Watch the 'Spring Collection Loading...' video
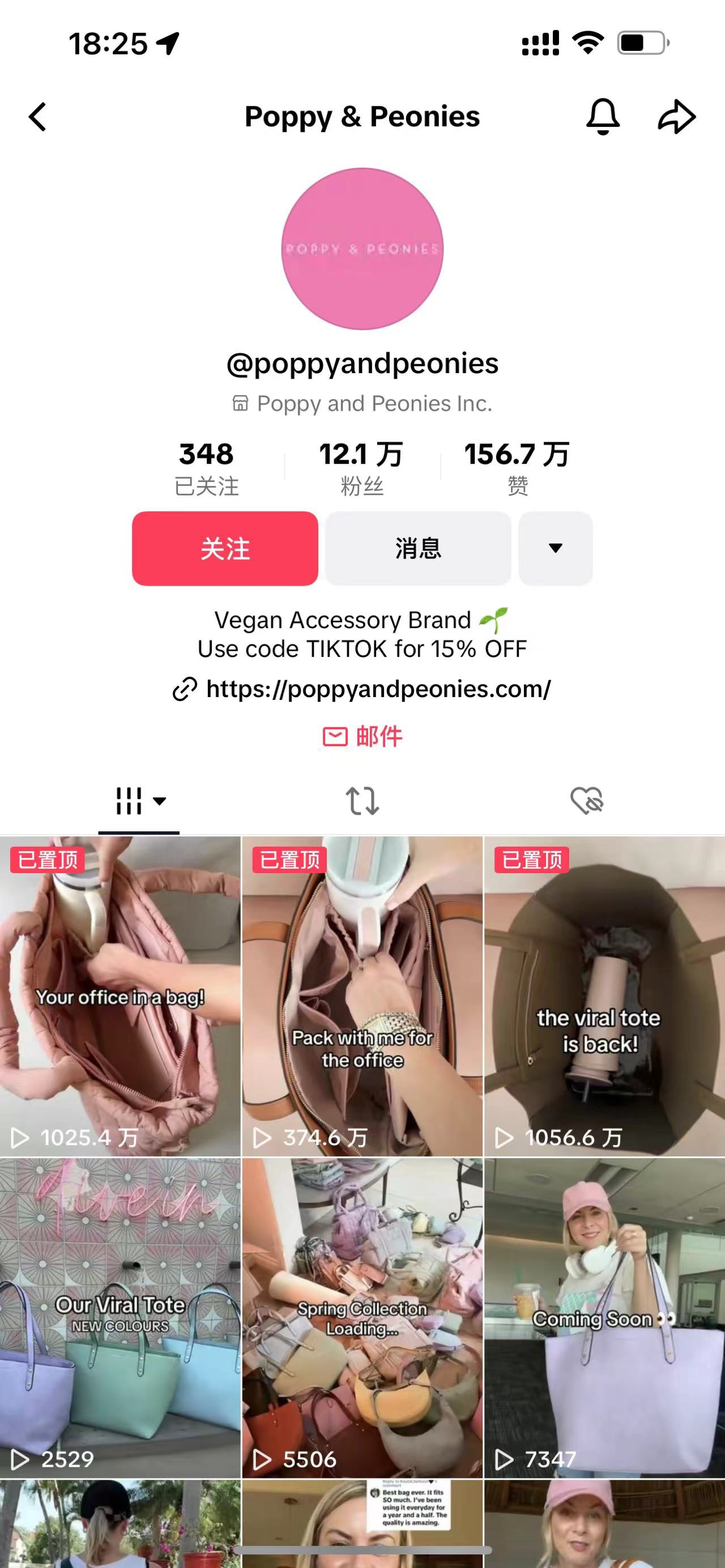 tap(362, 1318)
